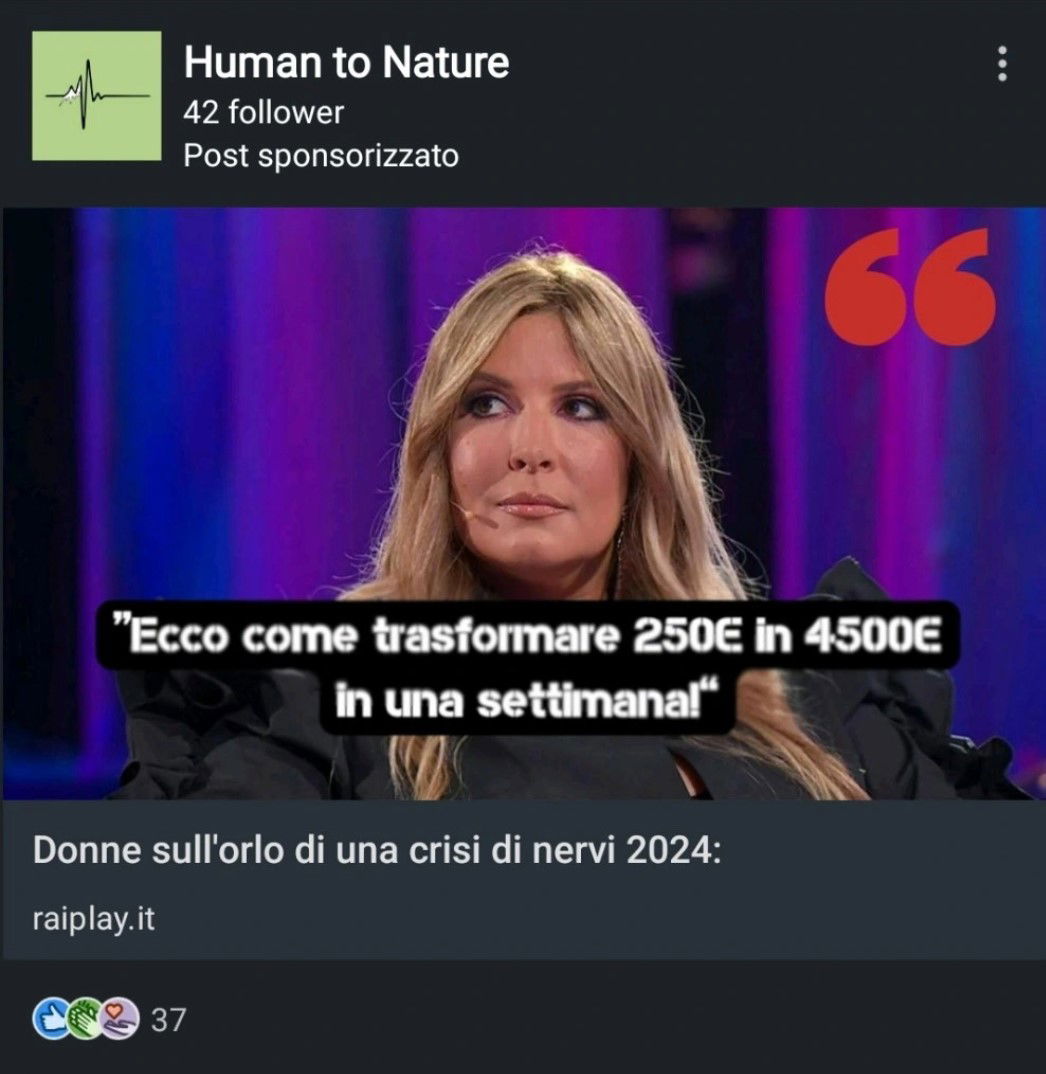Open the sponsored ad image
Viewport: 1046px width, 1074px height.
click(x=522, y=503)
